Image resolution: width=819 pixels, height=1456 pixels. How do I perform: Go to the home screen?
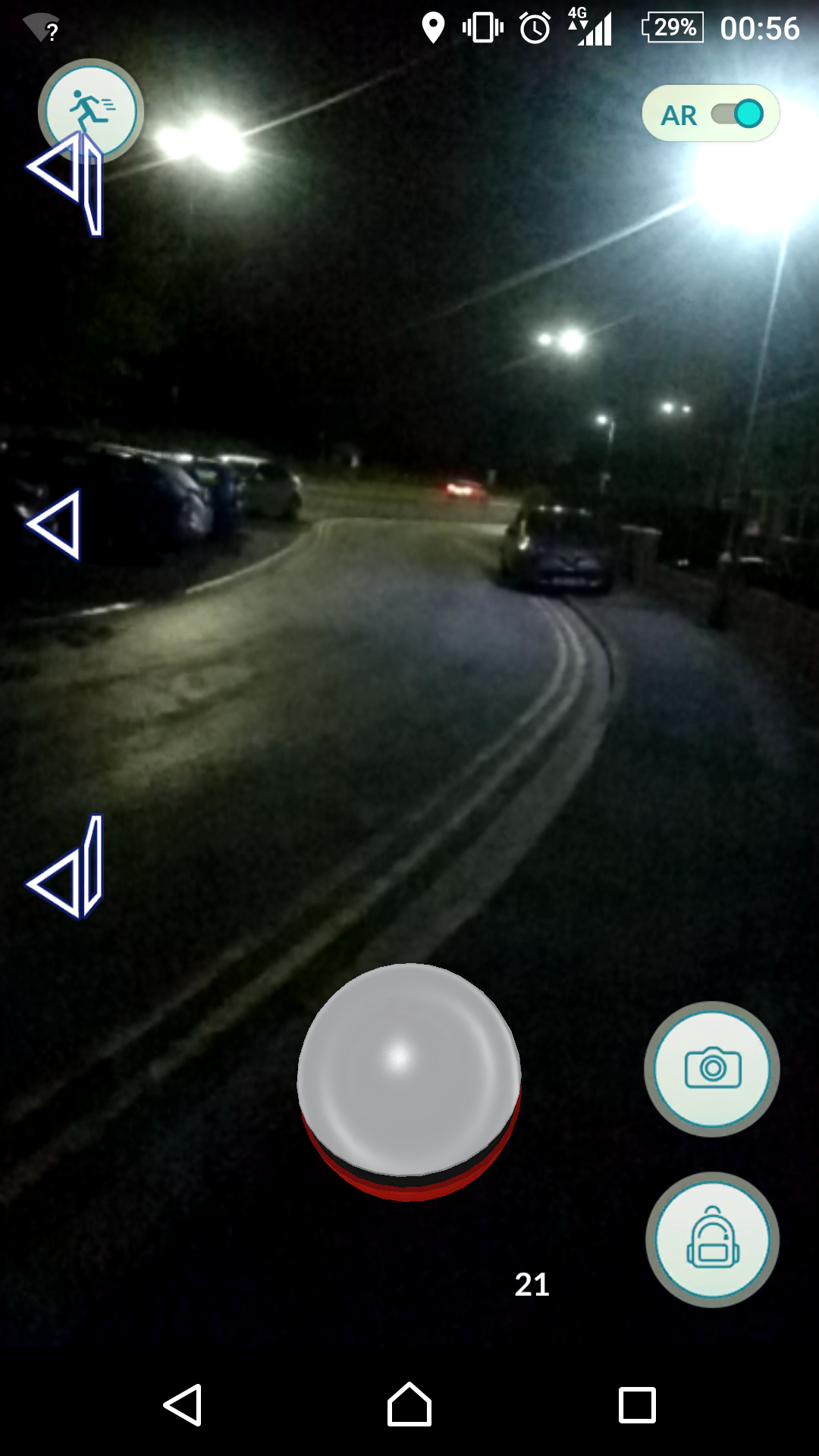pyautogui.click(x=409, y=1404)
